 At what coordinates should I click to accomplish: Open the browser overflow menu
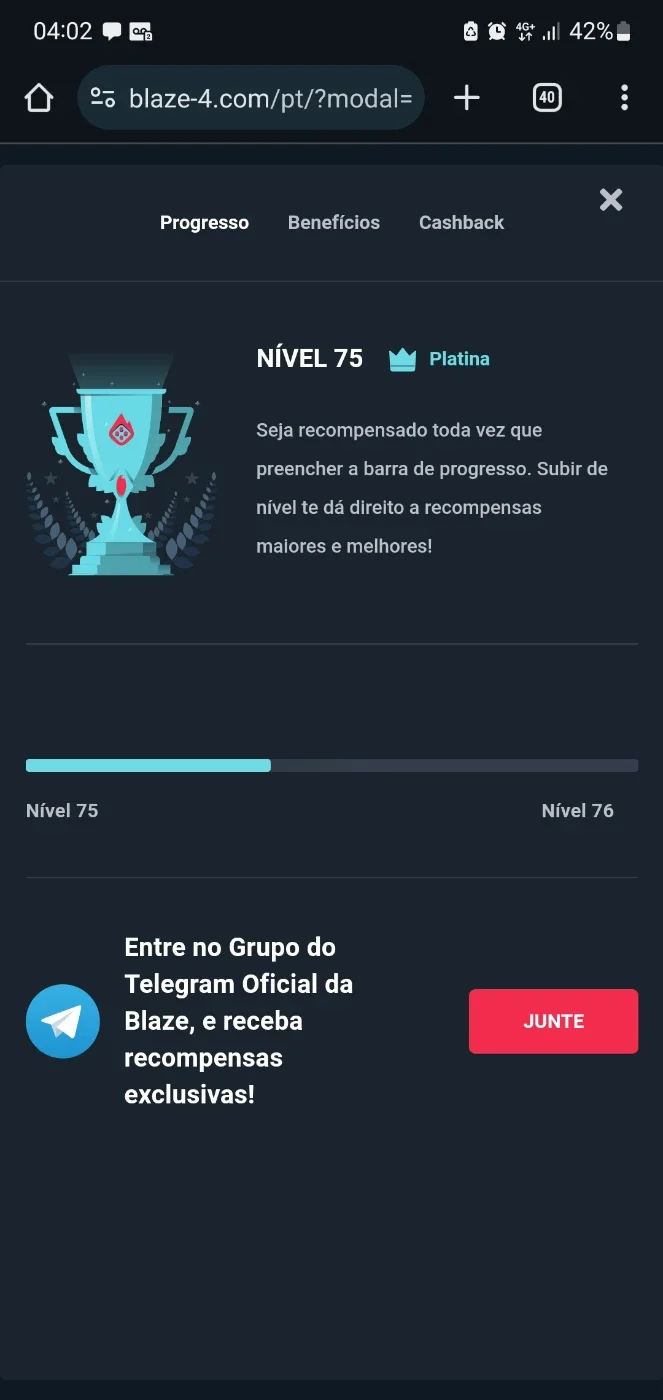(624, 97)
